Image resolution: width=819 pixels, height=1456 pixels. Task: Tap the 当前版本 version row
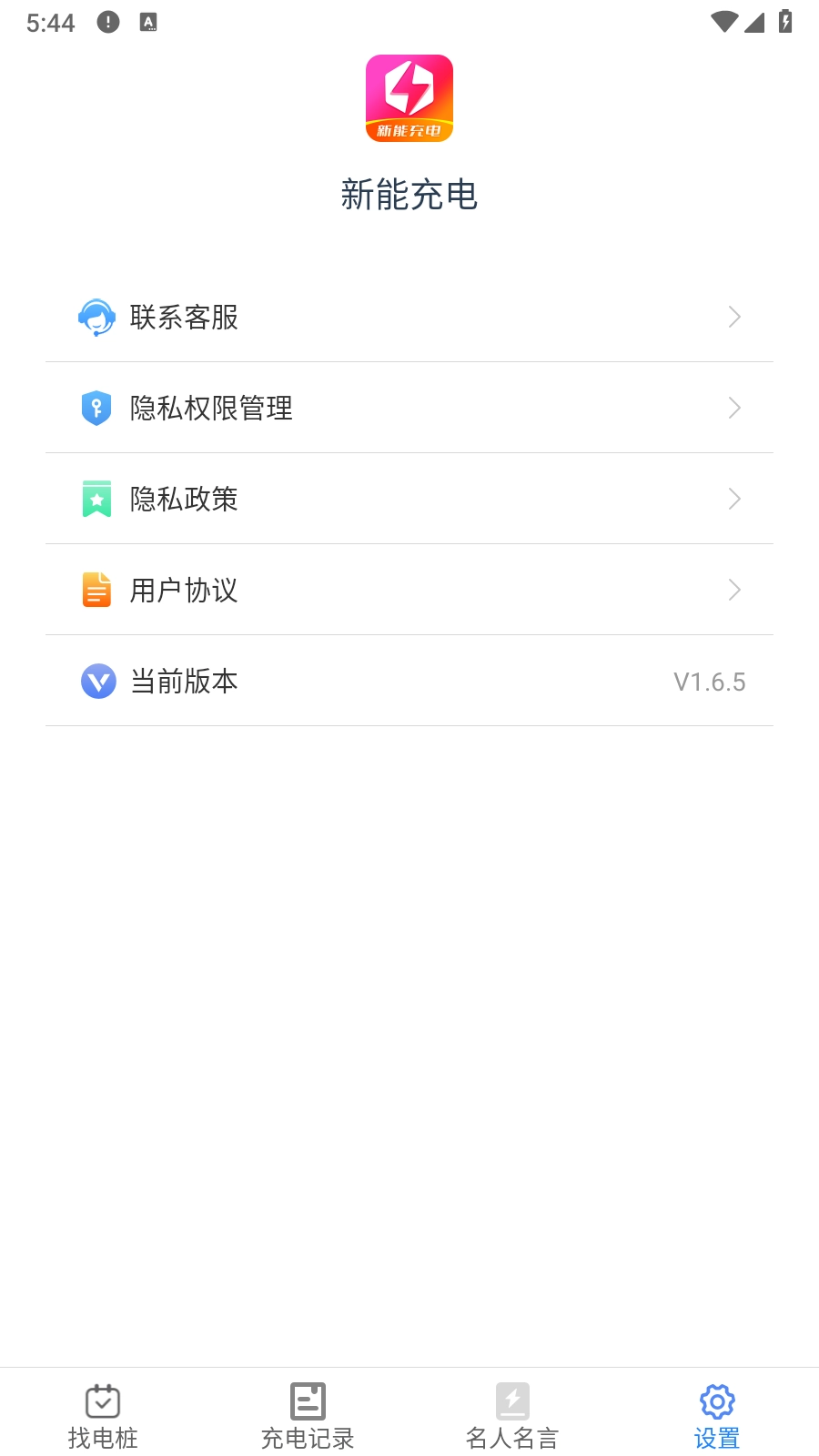coord(409,681)
